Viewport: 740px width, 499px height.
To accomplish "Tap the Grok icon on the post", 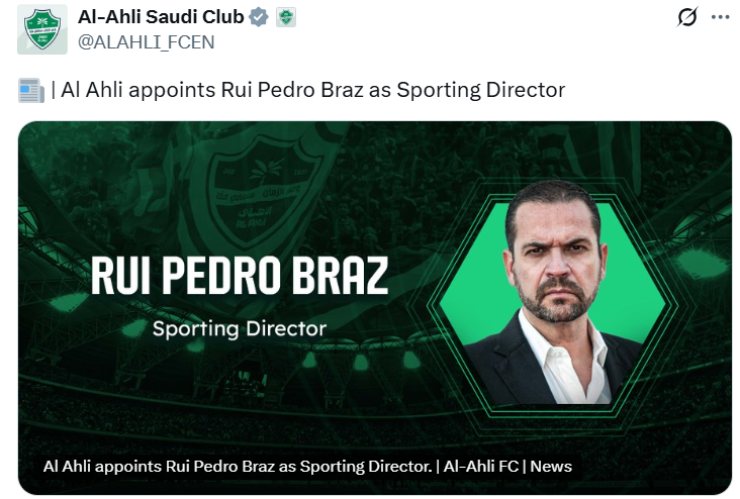I will pyautogui.click(x=687, y=17).
